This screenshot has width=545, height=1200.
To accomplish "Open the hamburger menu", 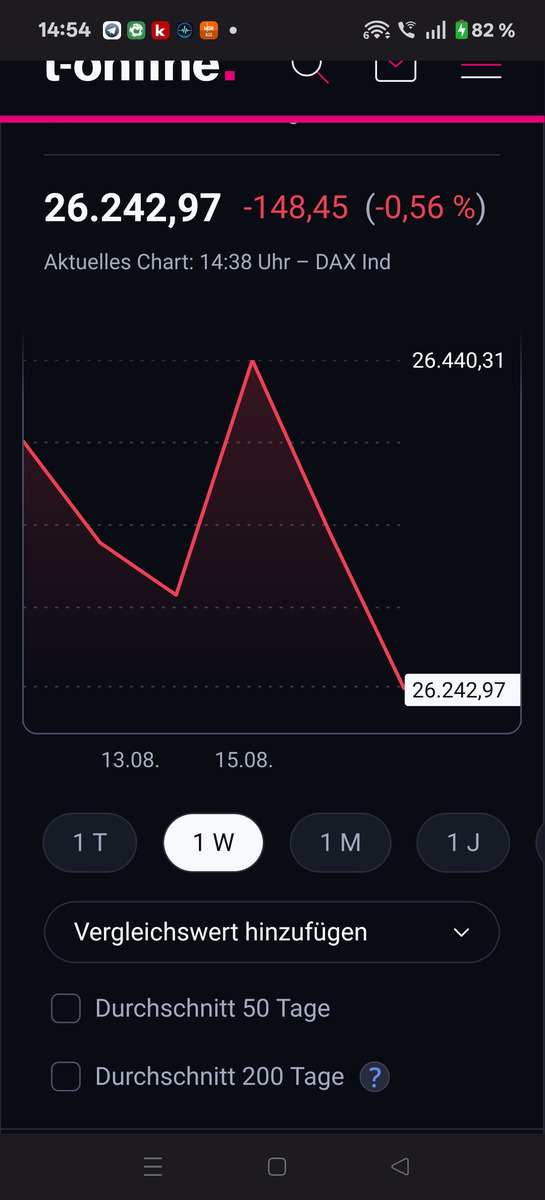I will coord(481,67).
